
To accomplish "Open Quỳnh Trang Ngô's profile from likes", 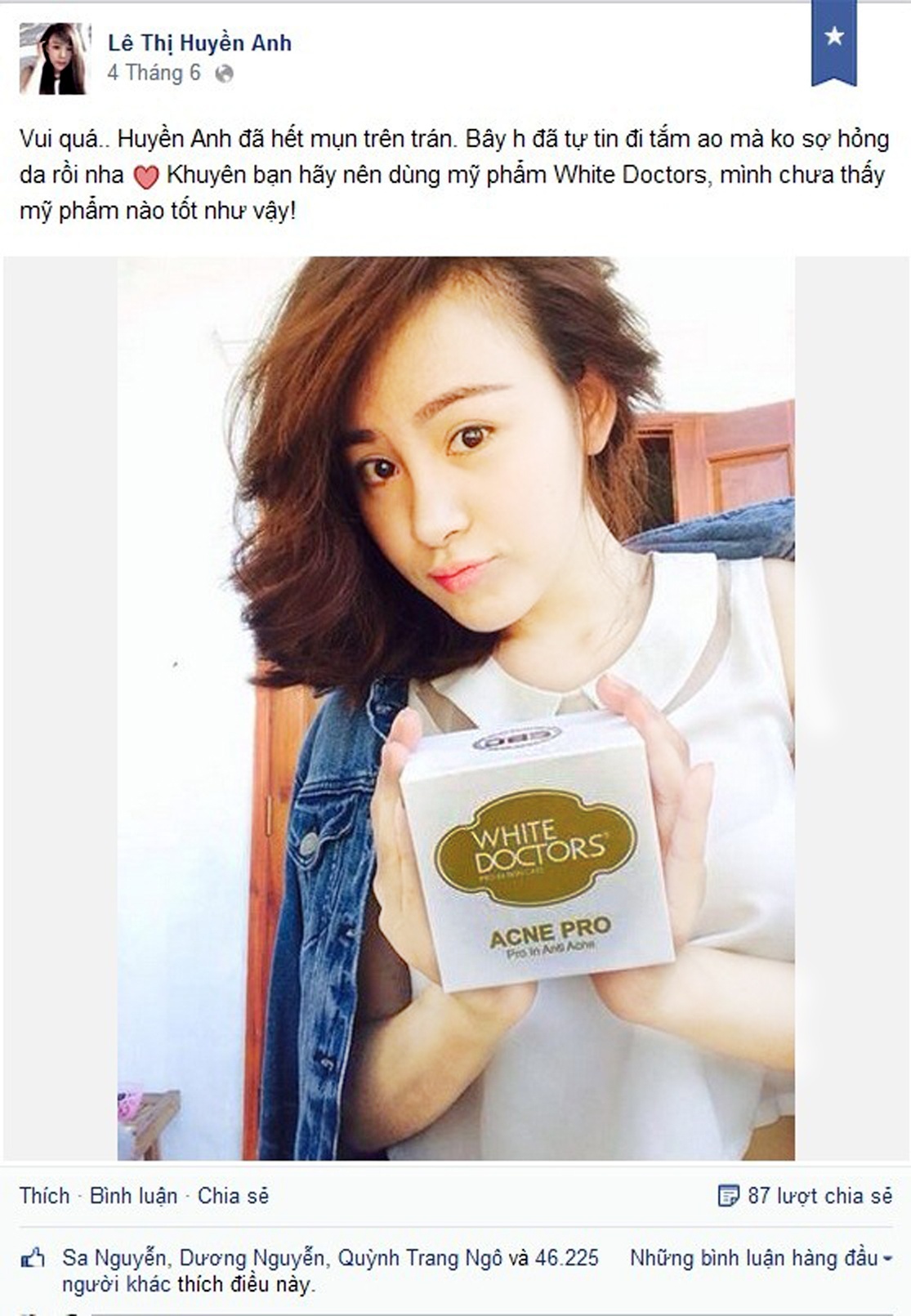I will (x=420, y=1258).
